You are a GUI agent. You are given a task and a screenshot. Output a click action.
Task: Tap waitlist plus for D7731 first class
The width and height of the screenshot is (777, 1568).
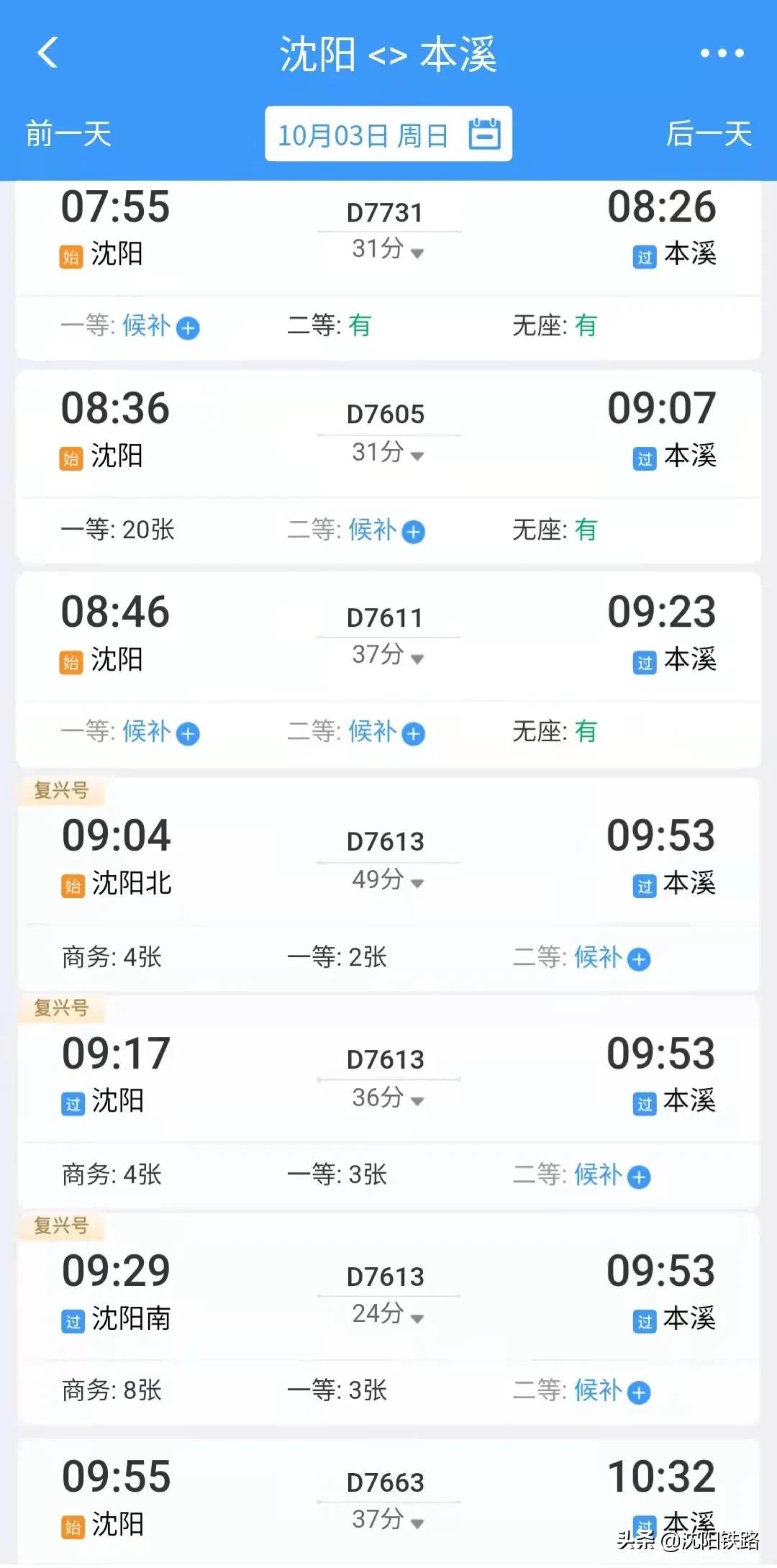[187, 327]
